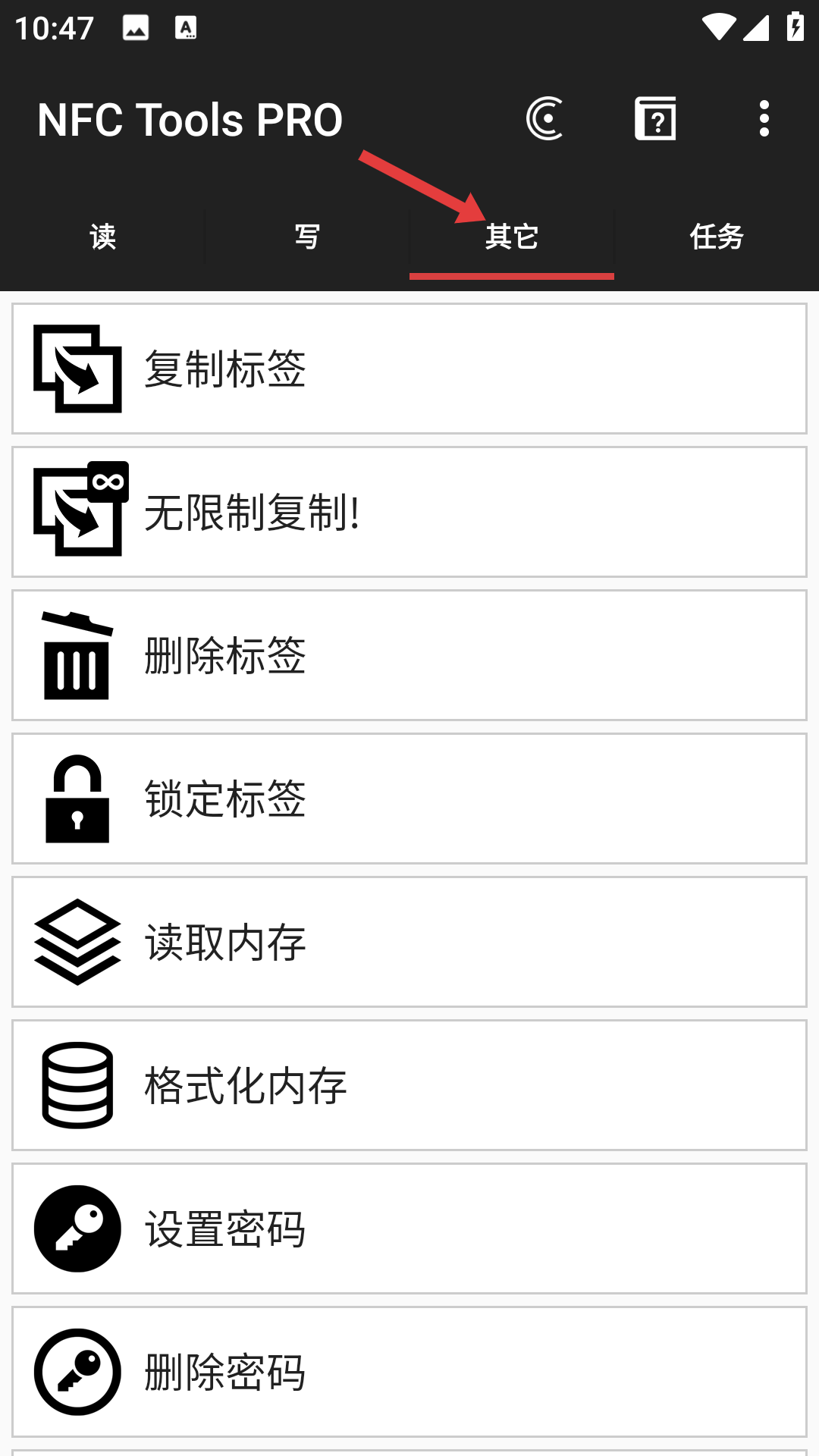This screenshot has width=819, height=1456.
Task: Select 读取内存
Action: click(409, 942)
